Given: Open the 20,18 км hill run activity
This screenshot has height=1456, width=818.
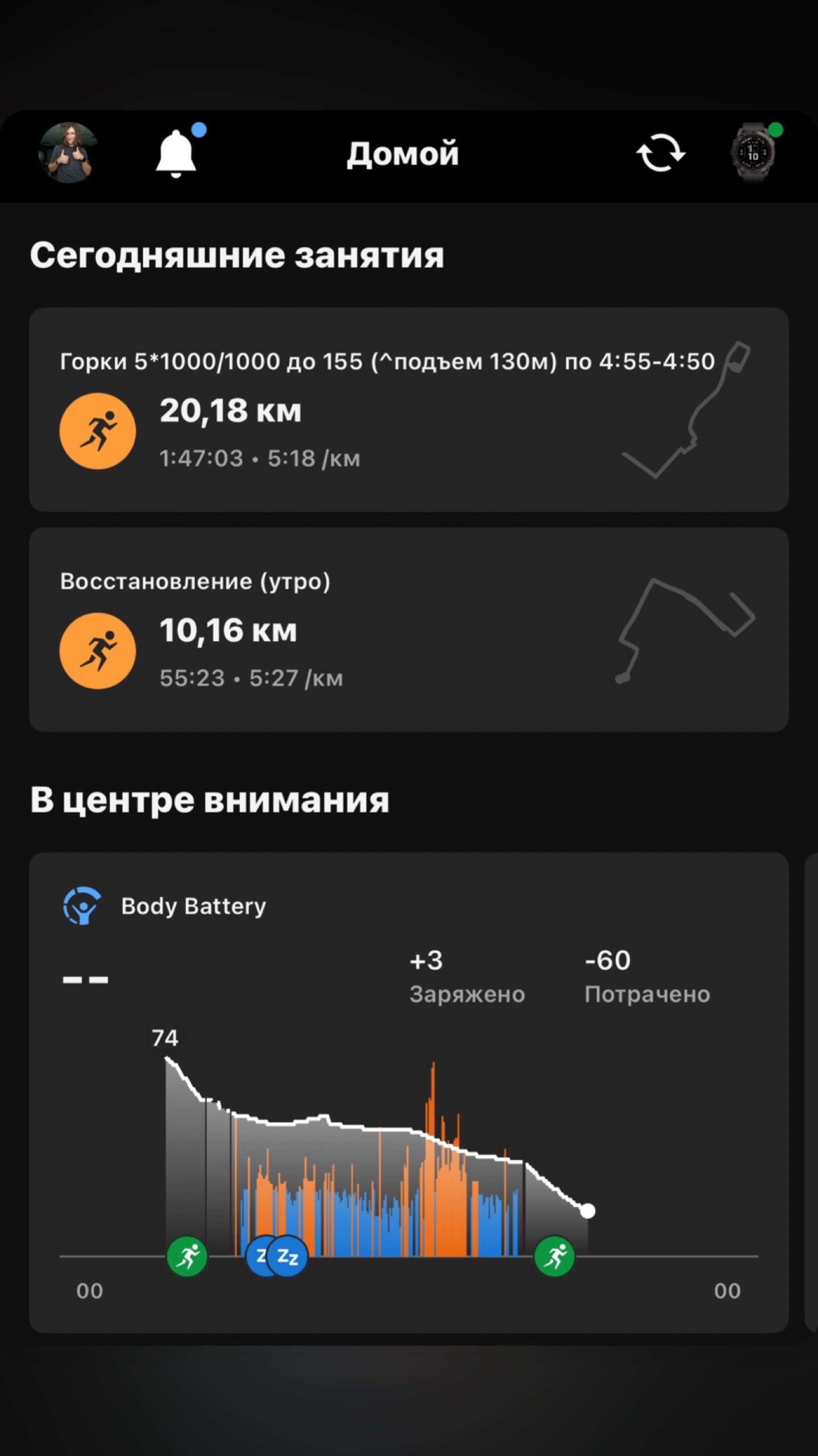Looking at the screenshot, I should click(x=409, y=409).
